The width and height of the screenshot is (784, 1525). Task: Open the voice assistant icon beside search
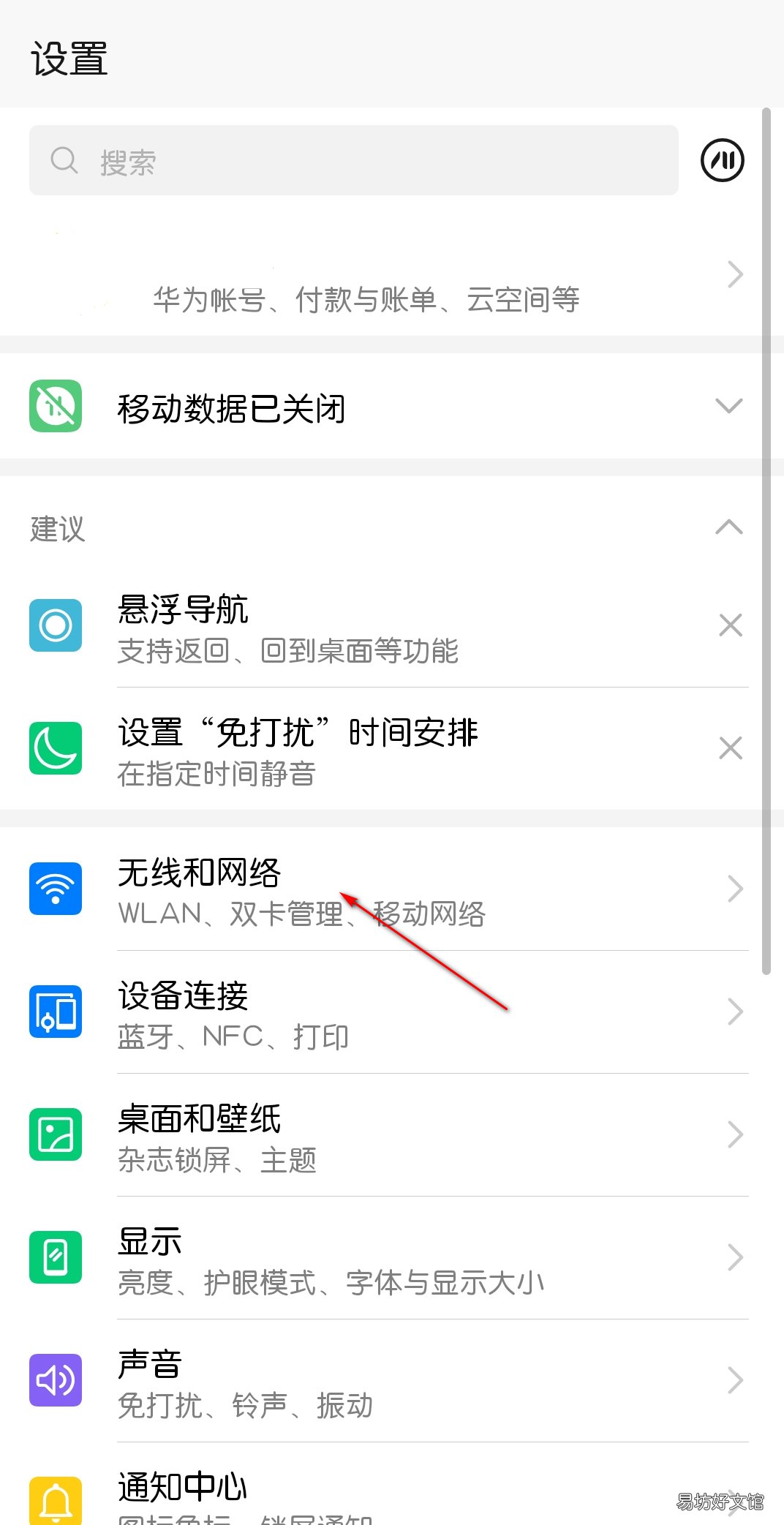[723, 160]
